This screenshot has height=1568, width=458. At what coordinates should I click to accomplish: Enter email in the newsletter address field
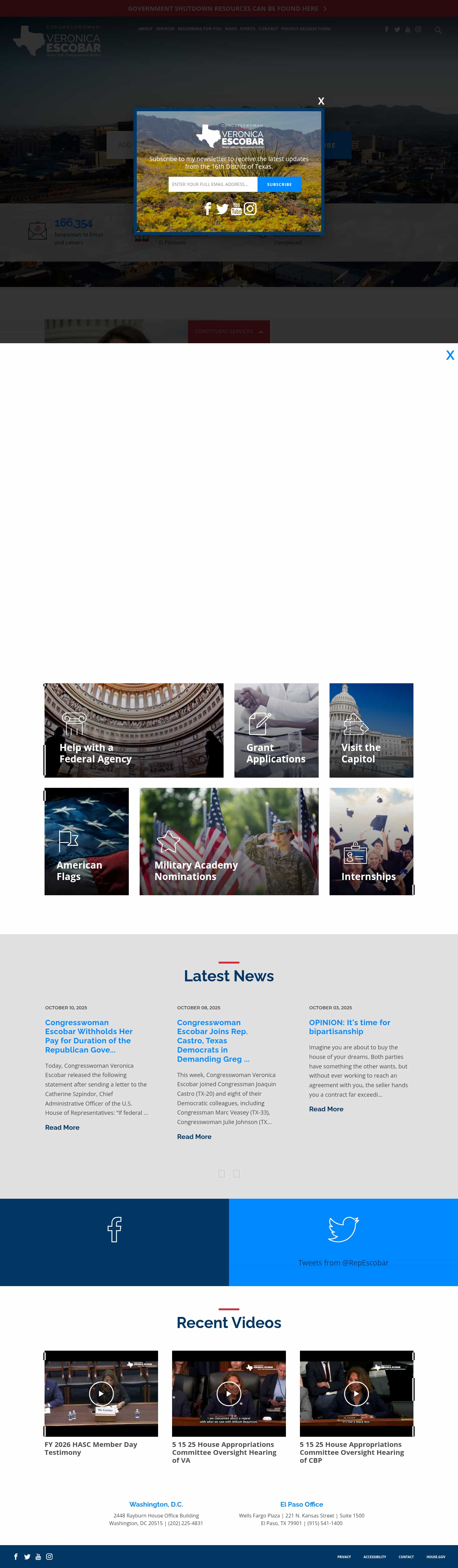212,184
